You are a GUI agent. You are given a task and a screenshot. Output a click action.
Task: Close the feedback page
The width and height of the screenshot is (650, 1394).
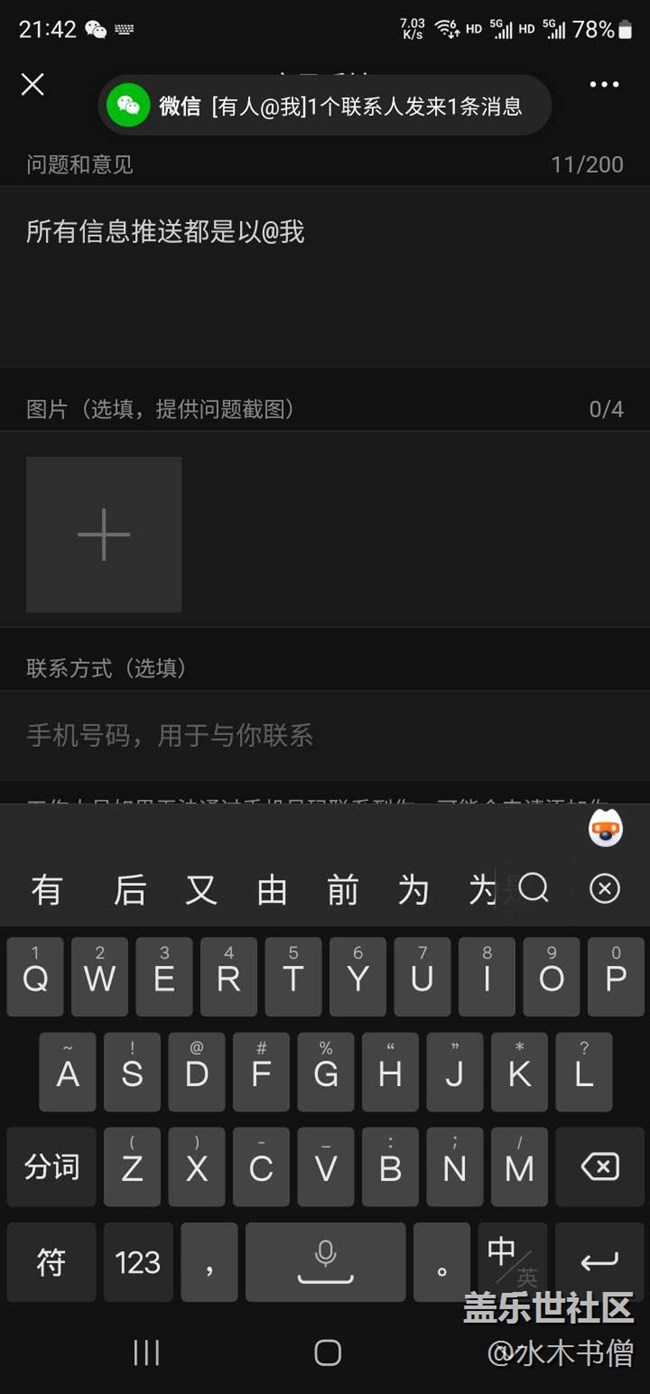click(x=33, y=85)
